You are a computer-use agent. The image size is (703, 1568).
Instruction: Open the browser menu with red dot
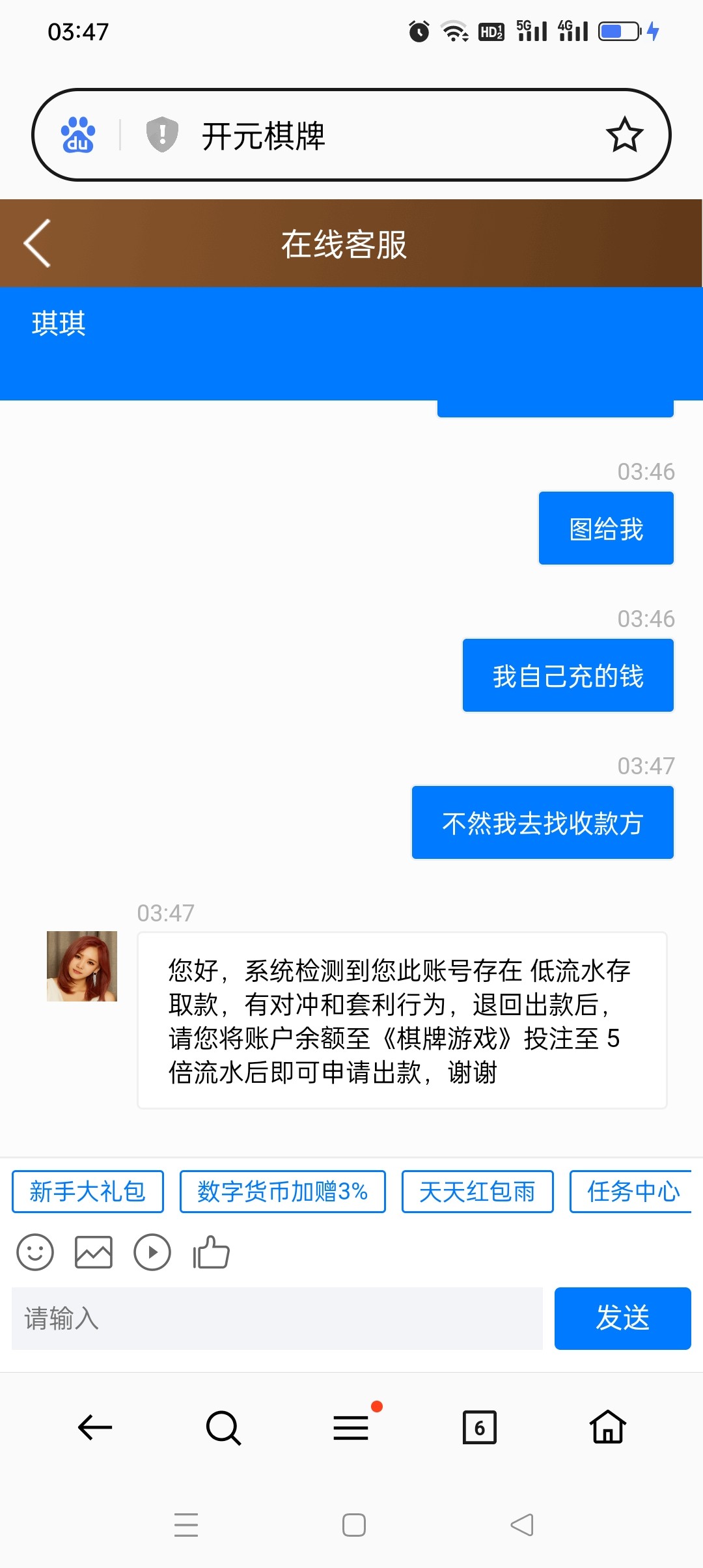[351, 1427]
